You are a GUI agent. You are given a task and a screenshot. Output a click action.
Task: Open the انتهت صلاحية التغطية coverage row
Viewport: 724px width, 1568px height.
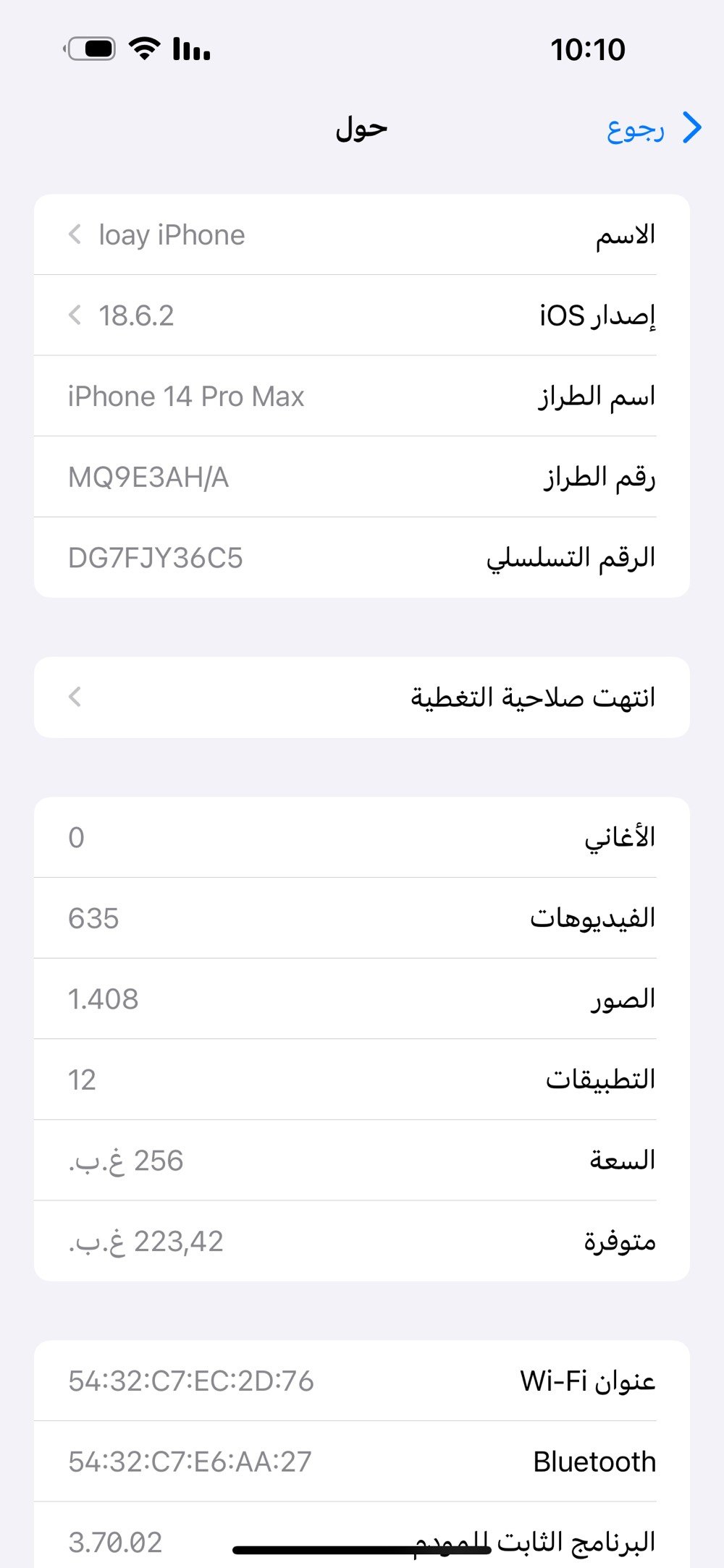(x=362, y=698)
